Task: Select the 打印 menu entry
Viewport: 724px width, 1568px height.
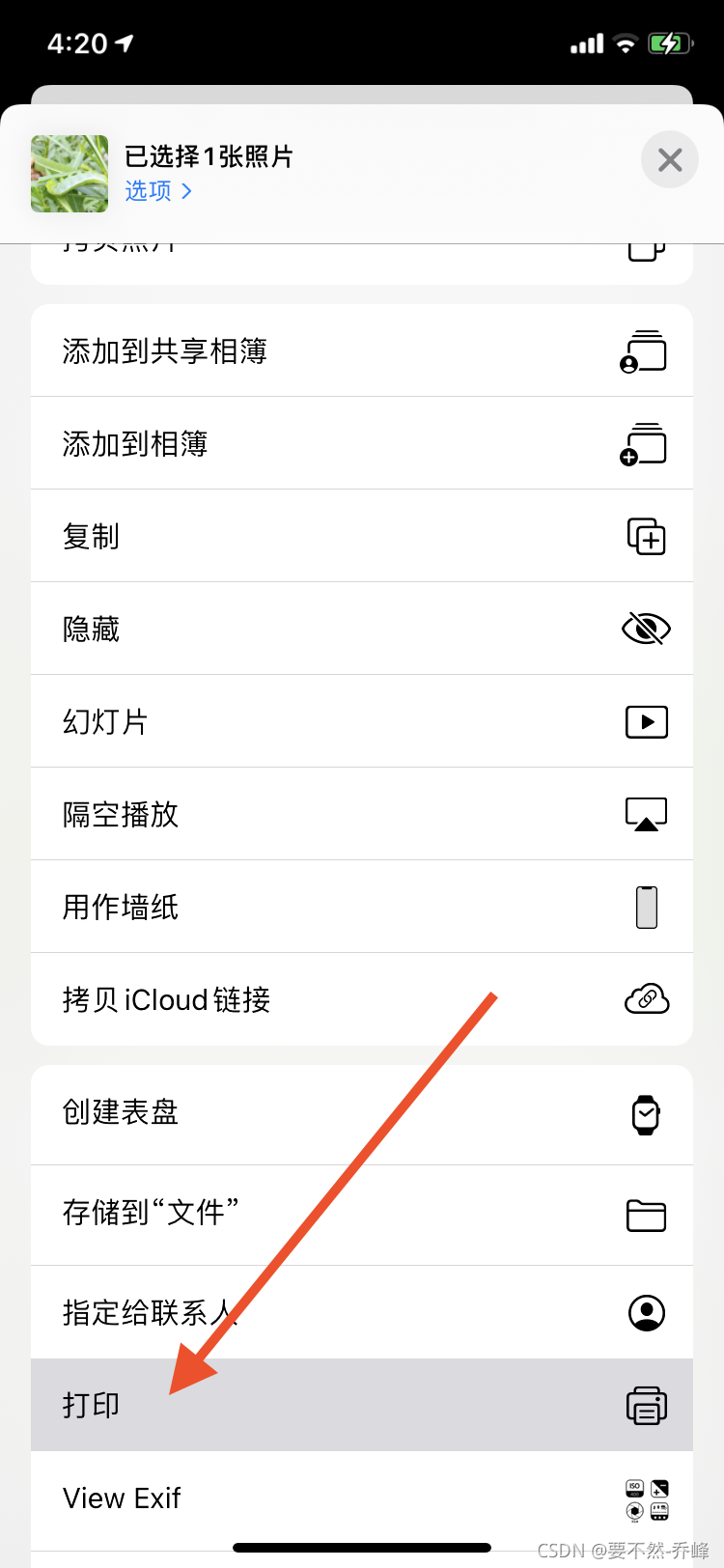Action: click(92, 1406)
